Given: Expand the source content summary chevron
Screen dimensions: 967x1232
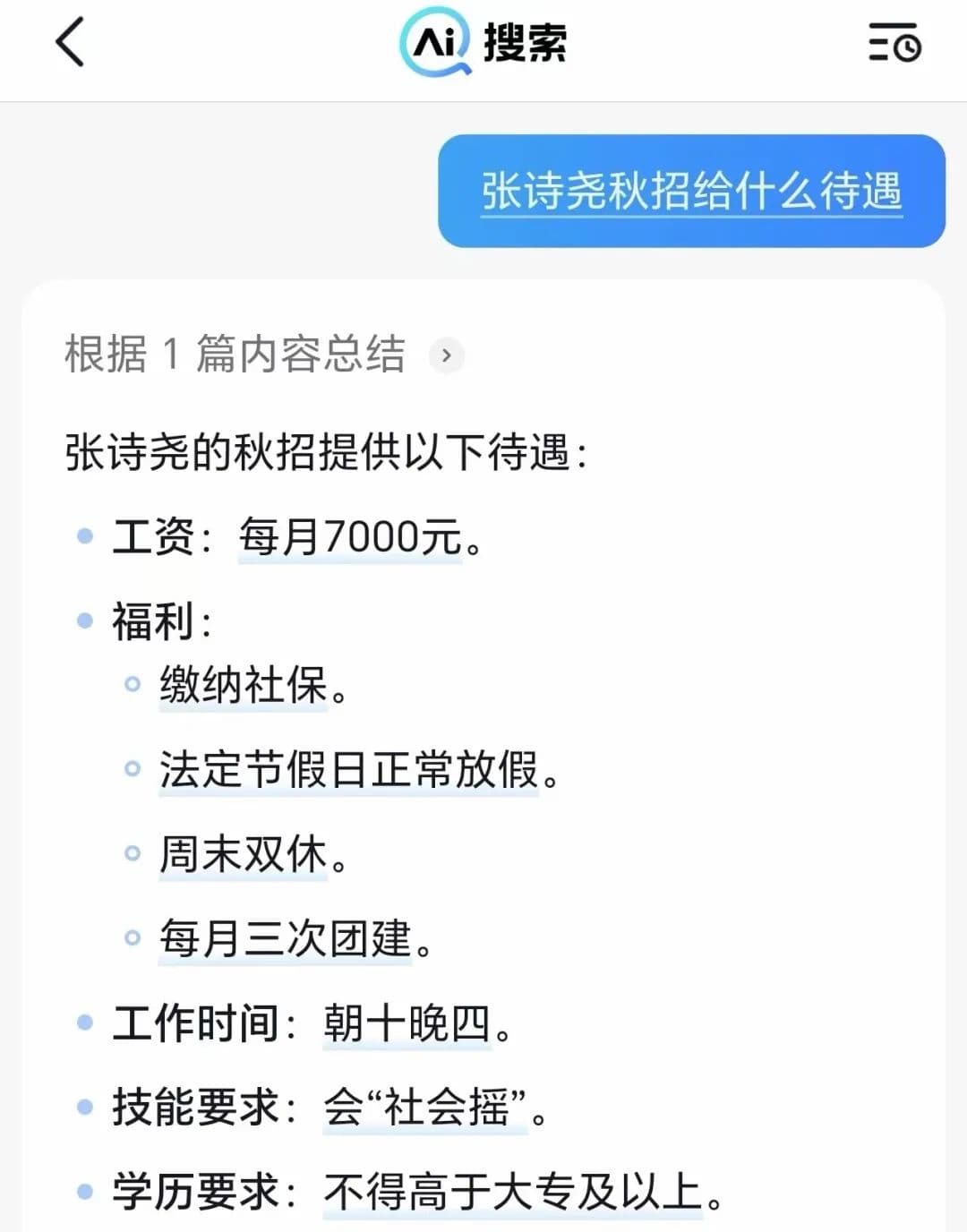Looking at the screenshot, I should 446,355.
